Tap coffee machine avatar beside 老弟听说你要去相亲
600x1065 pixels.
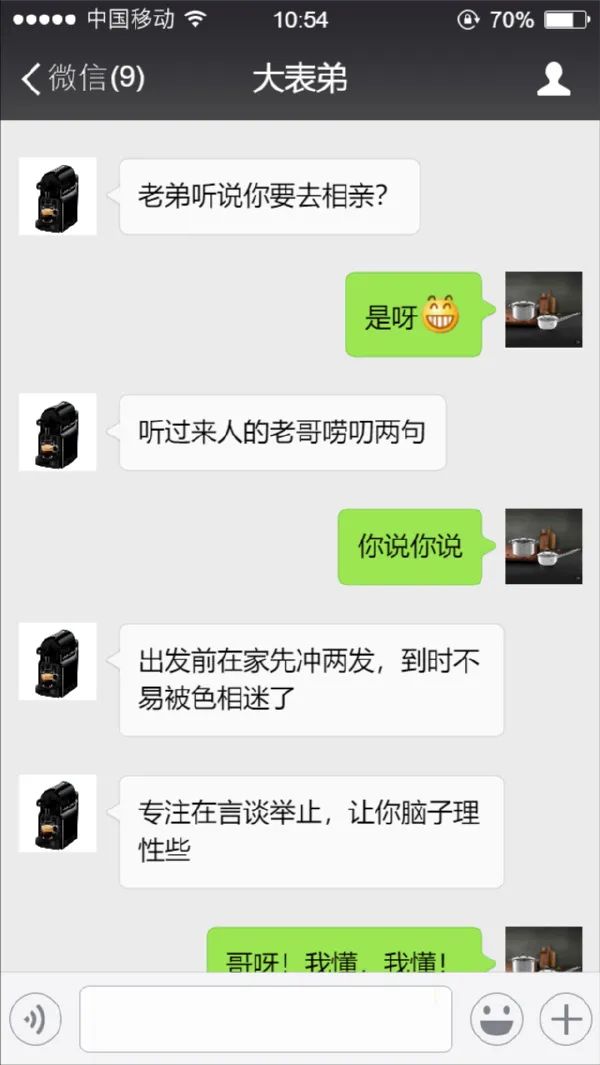tap(58, 196)
